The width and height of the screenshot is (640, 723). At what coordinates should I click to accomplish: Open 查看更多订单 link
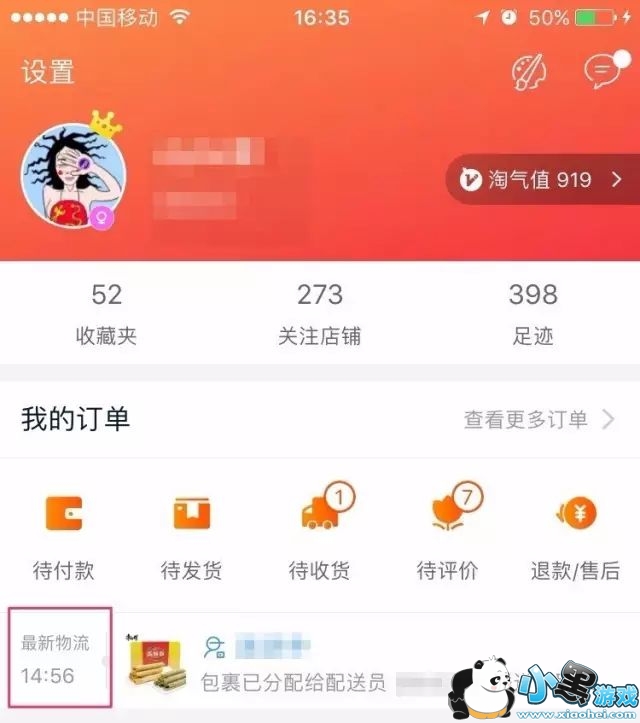tap(538, 419)
